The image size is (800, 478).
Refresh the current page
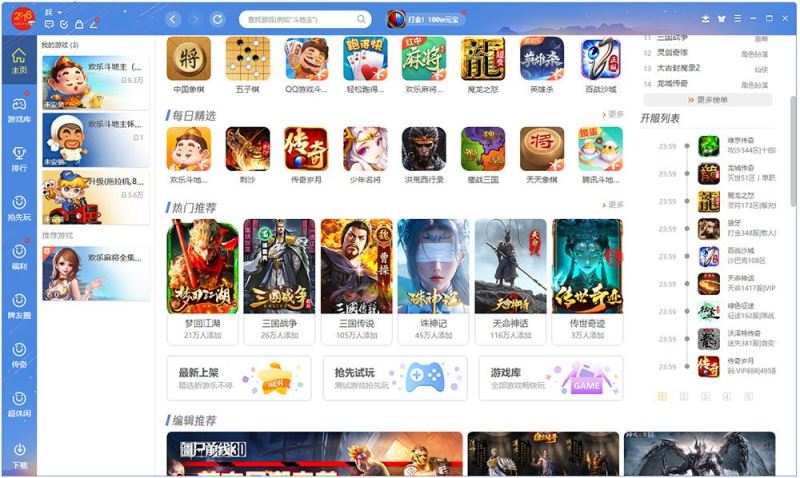coord(217,19)
